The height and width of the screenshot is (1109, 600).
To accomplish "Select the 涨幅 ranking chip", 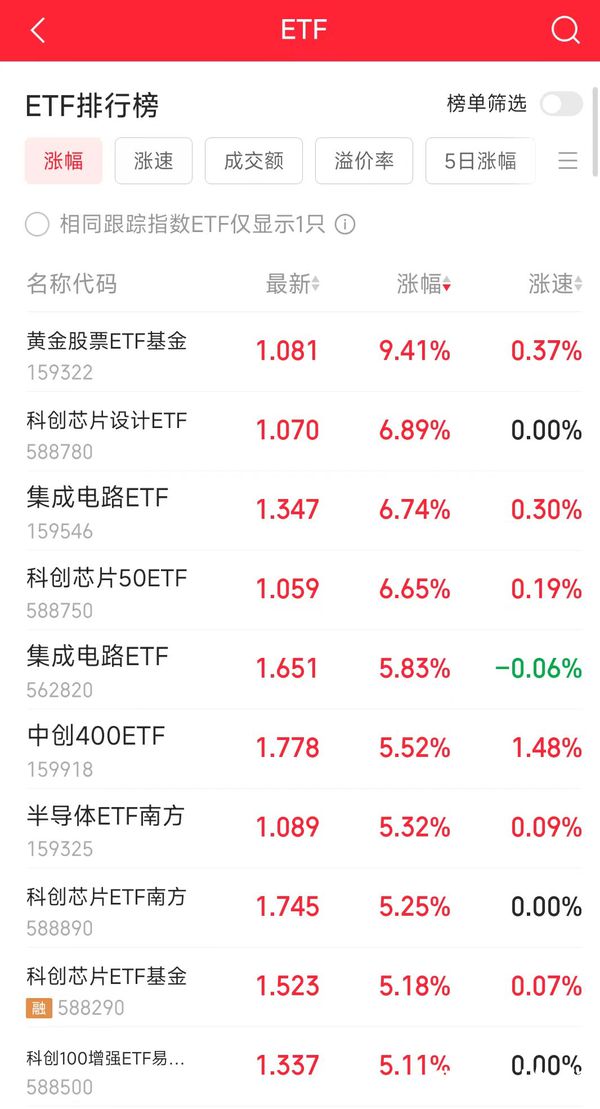I will 64,161.
